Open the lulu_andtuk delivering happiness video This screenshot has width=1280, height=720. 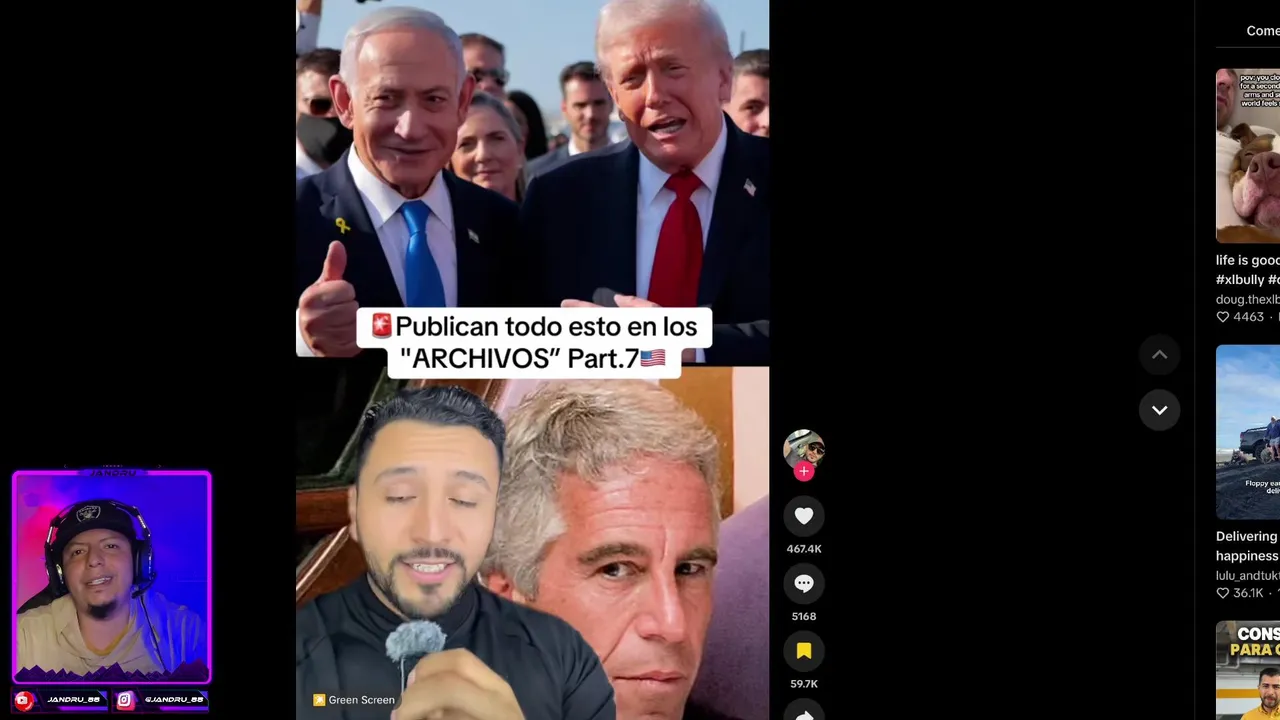(1248, 432)
